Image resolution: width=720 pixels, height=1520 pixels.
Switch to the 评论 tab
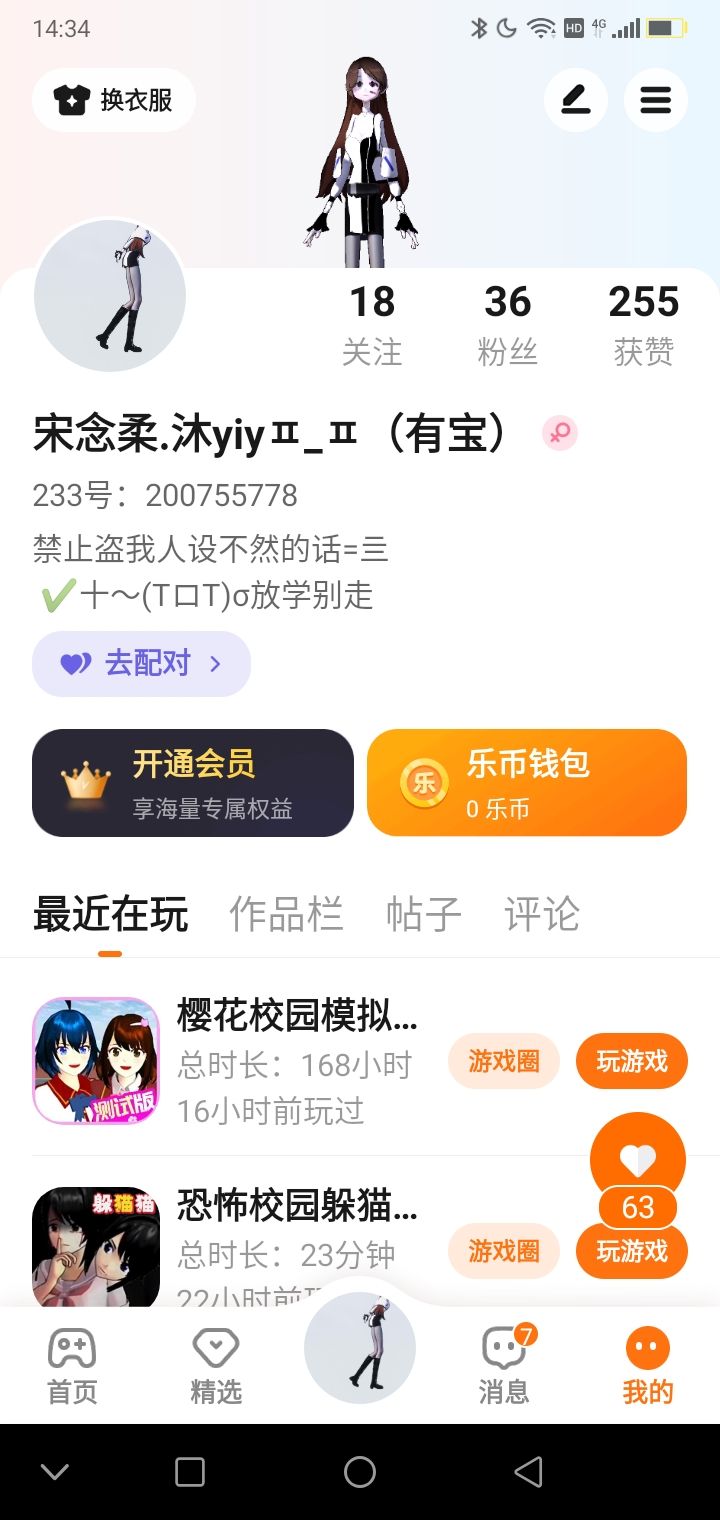[x=542, y=914]
